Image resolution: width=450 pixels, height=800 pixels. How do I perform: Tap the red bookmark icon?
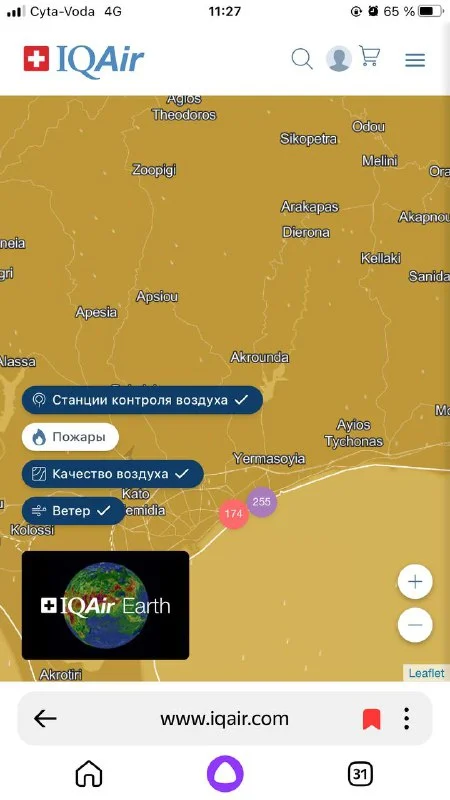pyautogui.click(x=372, y=719)
